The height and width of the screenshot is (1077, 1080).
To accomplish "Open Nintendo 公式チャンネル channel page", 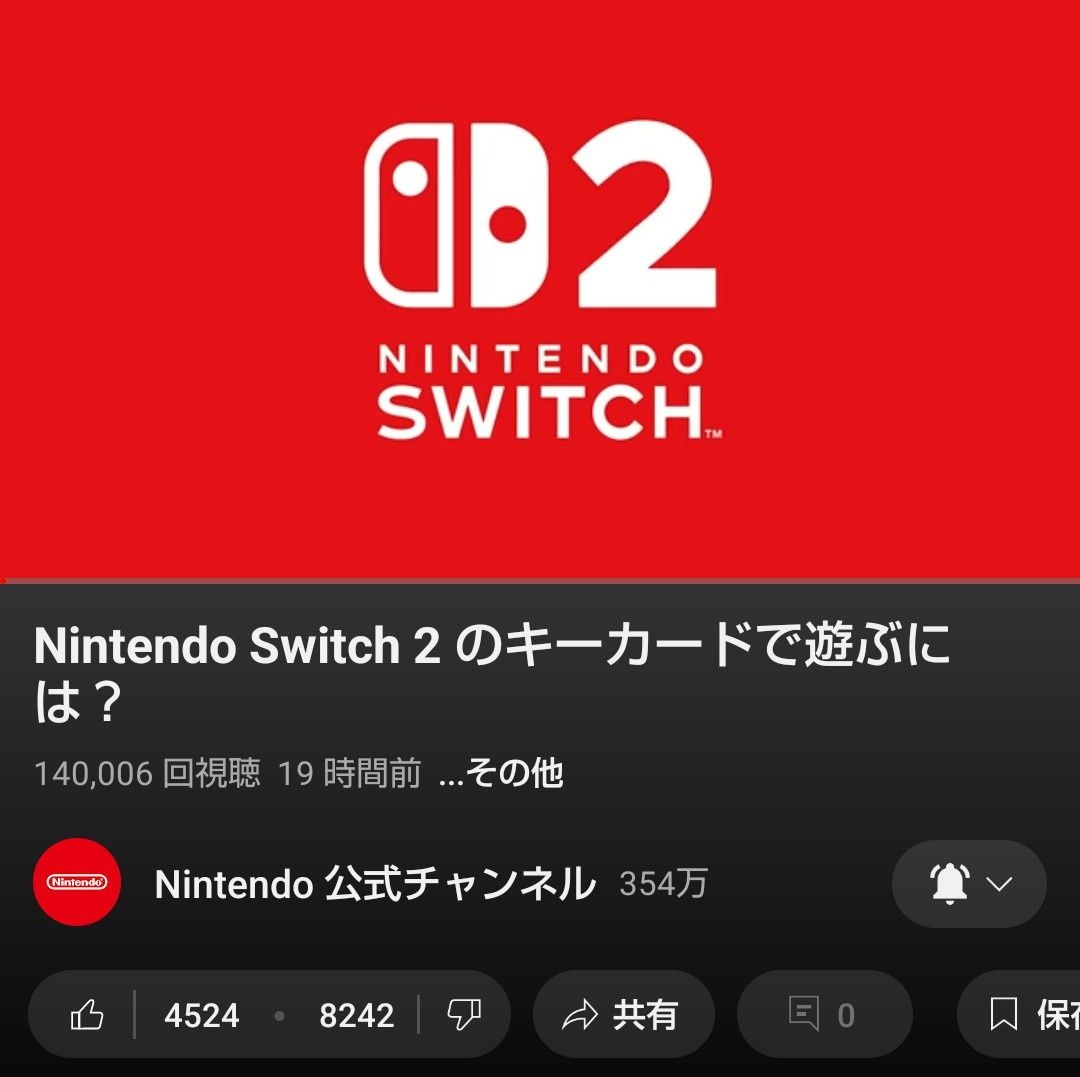I will [x=375, y=884].
